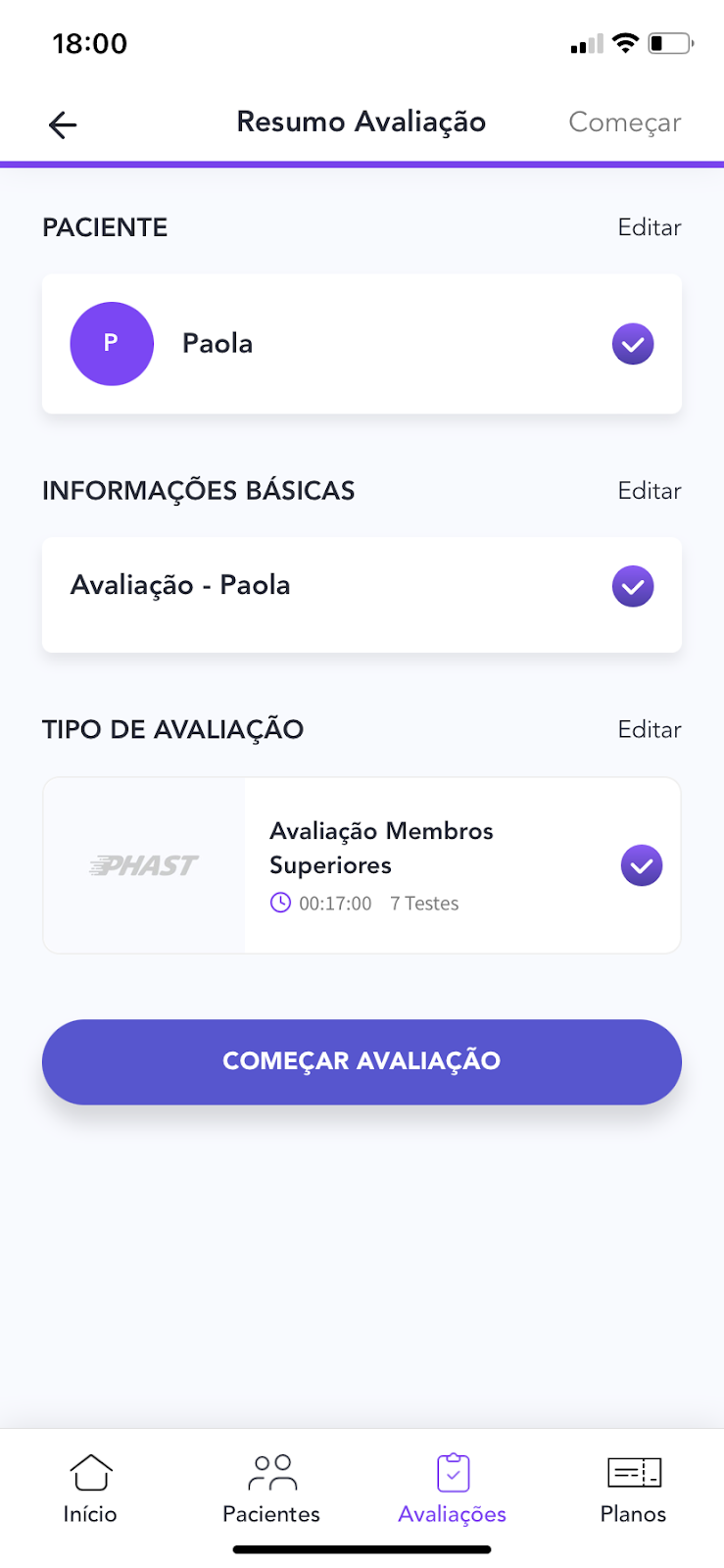The width and height of the screenshot is (724, 1568).
Task: Tap the battery indicator in status bar
Action: click(671, 42)
